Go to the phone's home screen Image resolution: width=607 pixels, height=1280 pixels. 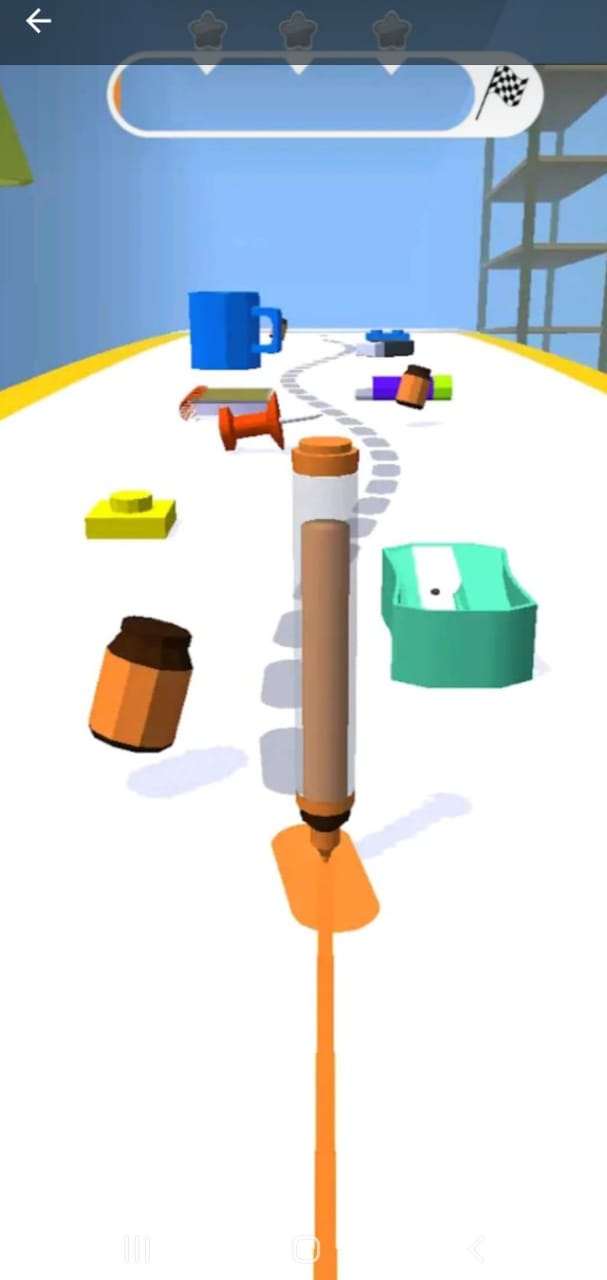(305, 1248)
